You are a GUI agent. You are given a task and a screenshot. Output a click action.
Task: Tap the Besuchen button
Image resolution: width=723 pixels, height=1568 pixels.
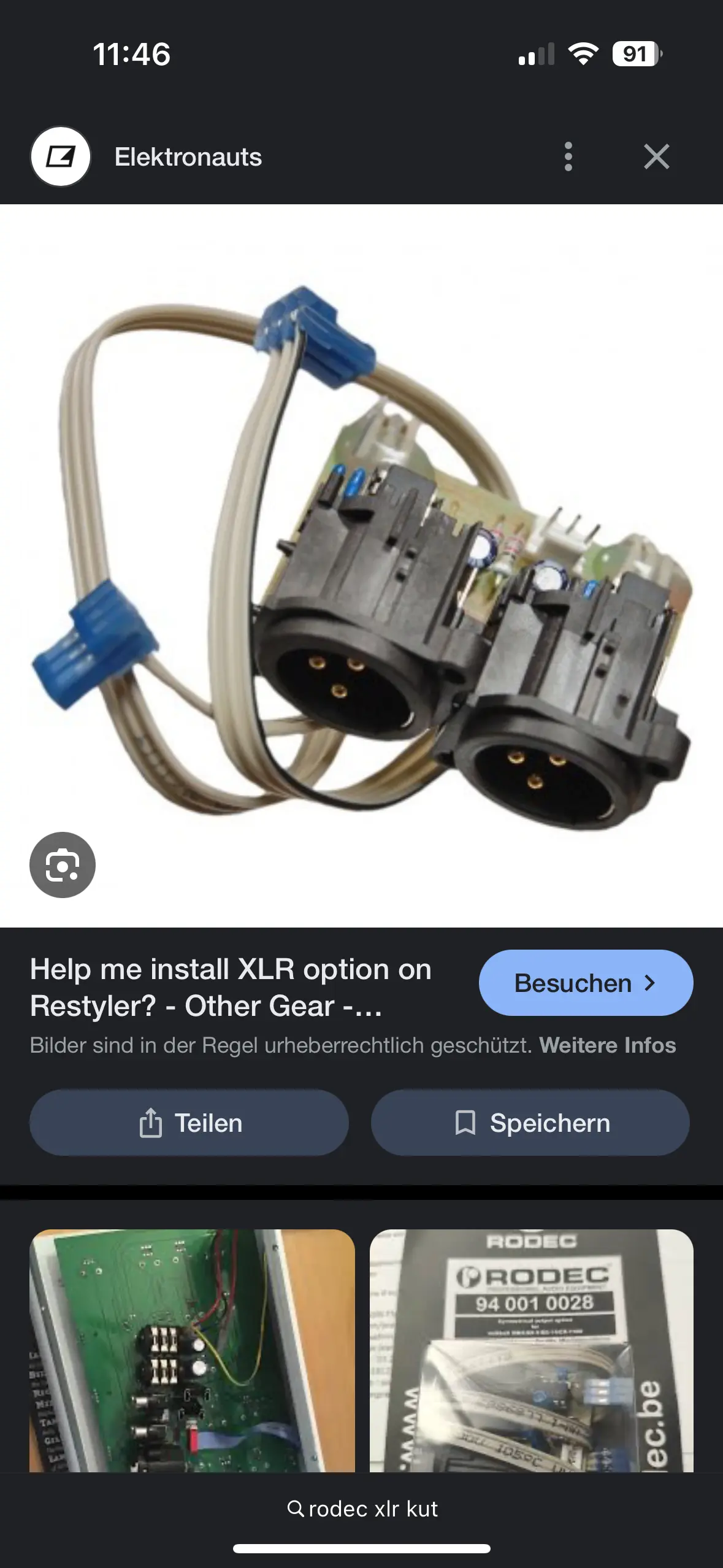pos(585,983)
